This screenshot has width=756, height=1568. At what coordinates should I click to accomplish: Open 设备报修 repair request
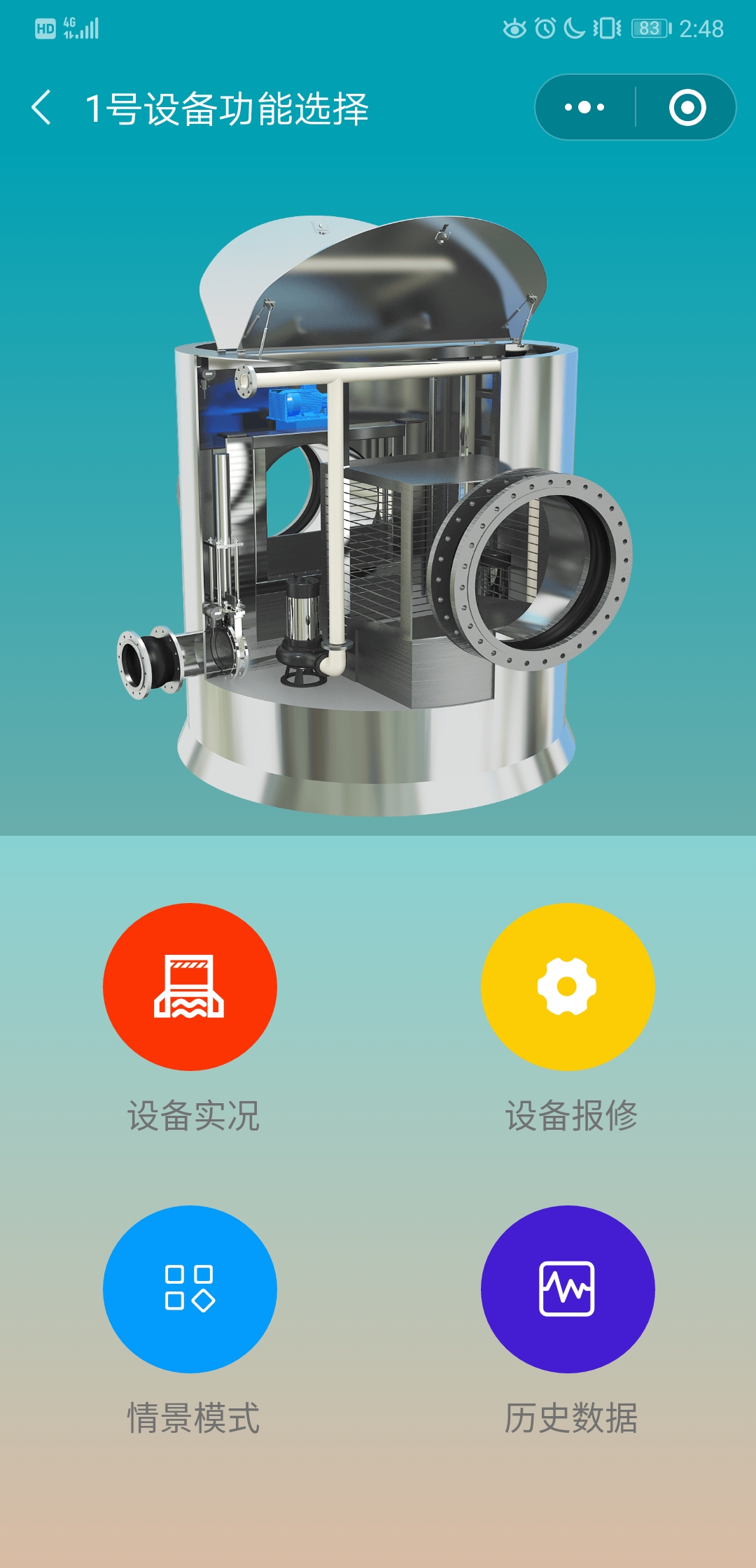tap(568, 987)
